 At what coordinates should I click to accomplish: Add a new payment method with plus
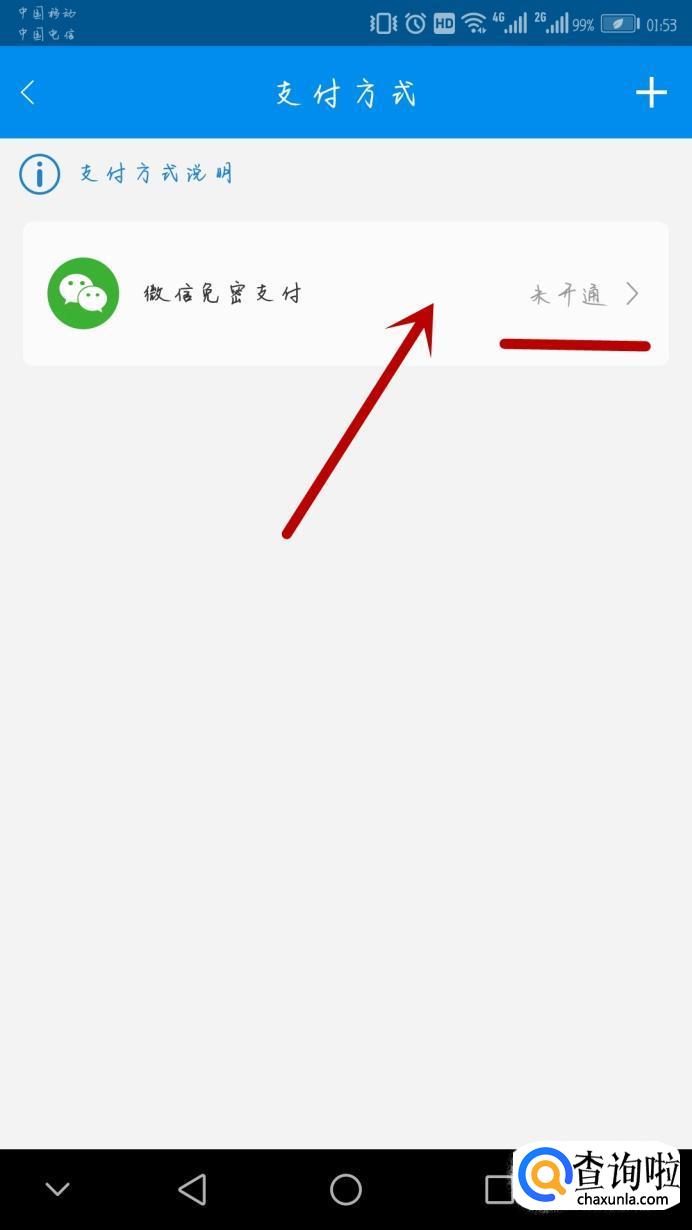[651, 93]
